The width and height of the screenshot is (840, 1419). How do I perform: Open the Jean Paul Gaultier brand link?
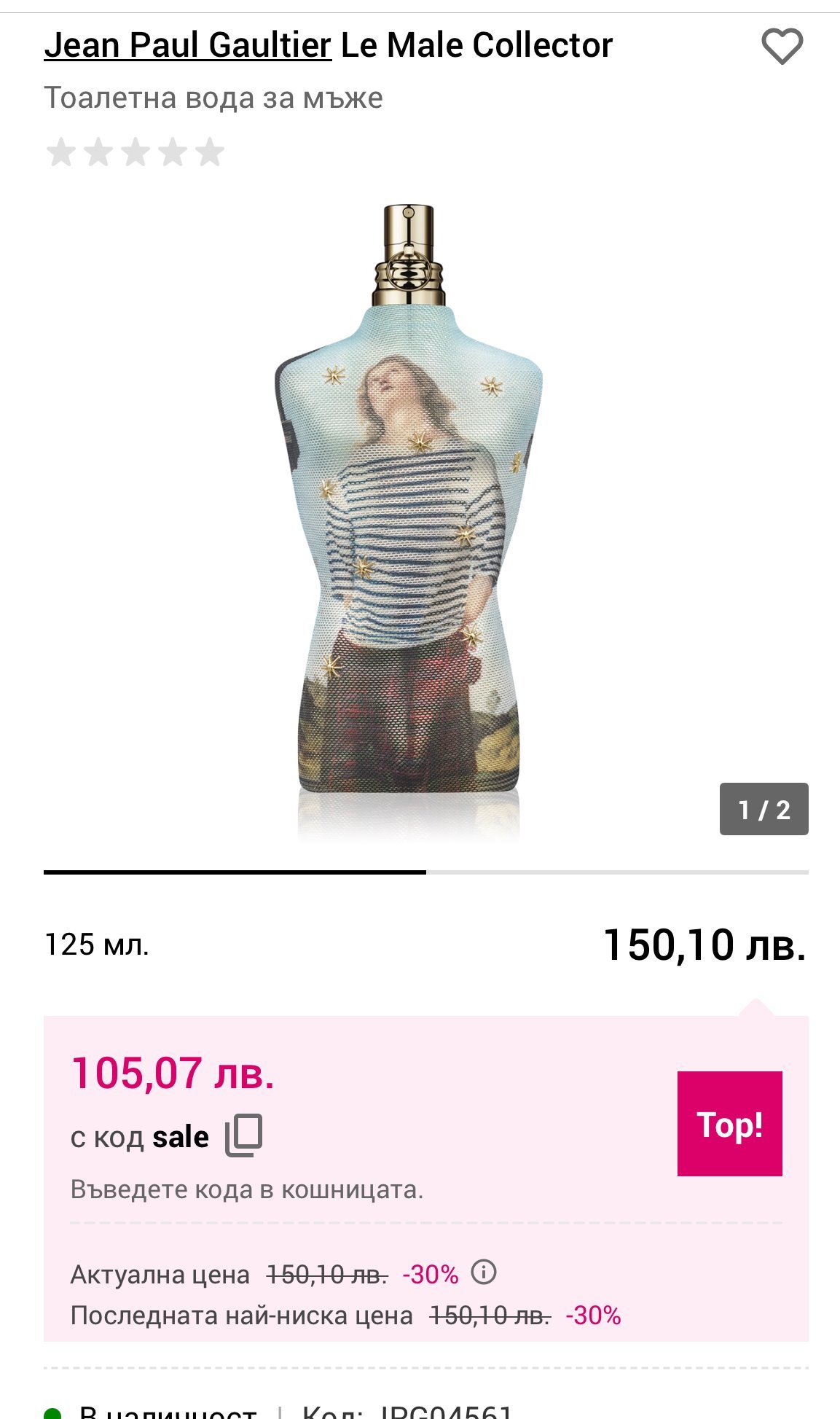tap(187, 45)
